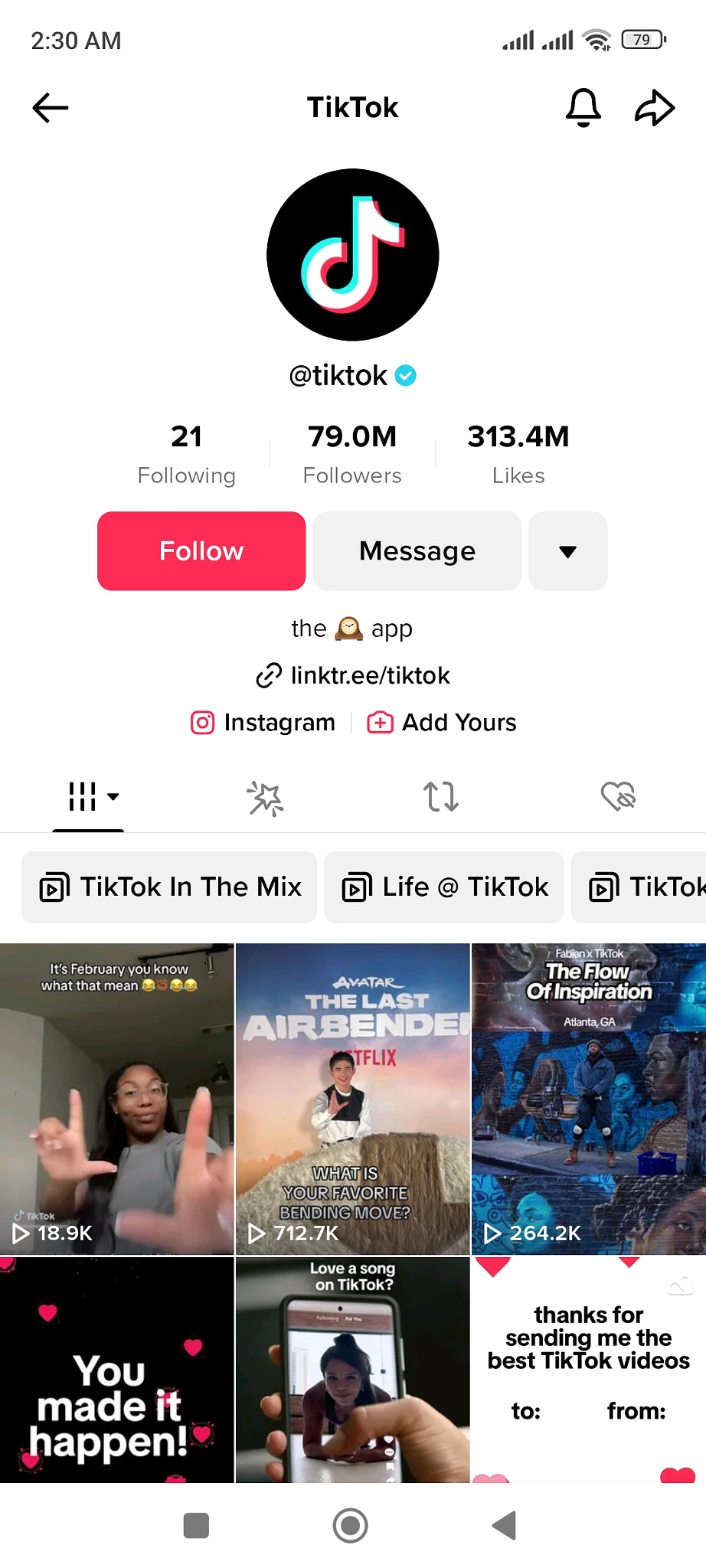Open the Life @ TikTok playlist
This screenshot has height=1568, width=706.
pyautogui.click(x=444, y=887)
